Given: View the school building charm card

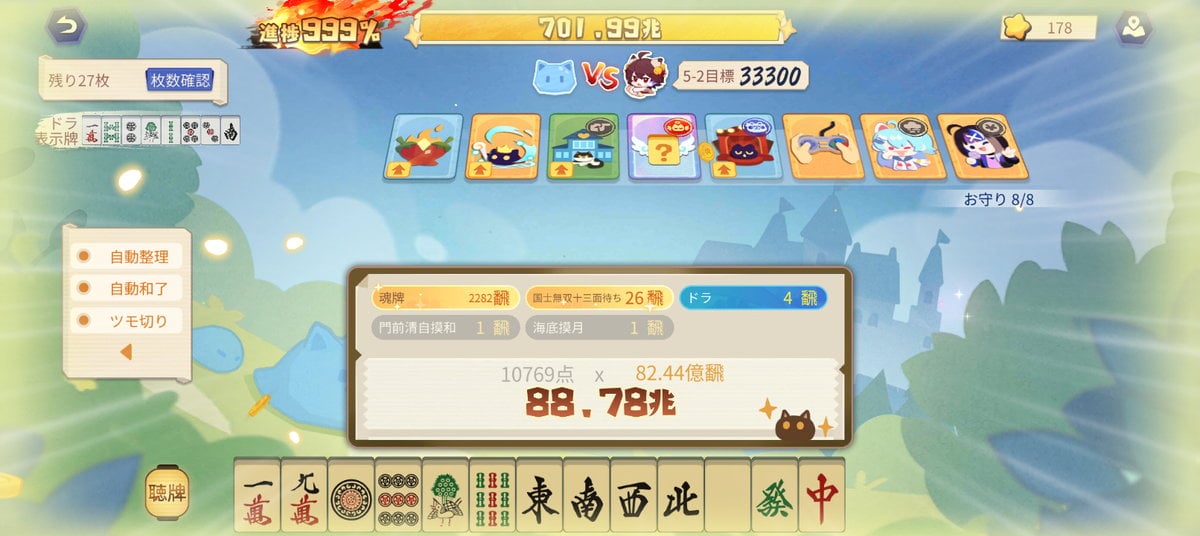Looking at the screenshot, I should tap(583, 146).
